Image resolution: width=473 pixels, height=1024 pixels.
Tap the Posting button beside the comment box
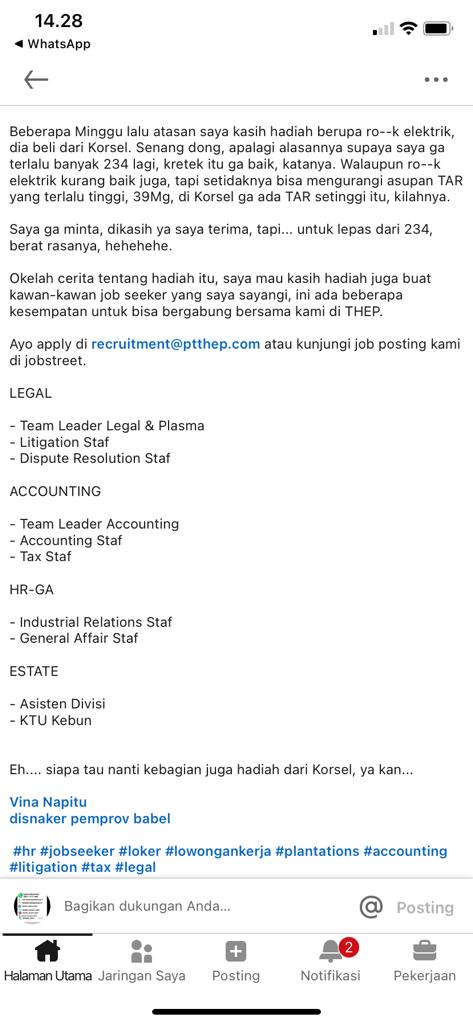425,907
